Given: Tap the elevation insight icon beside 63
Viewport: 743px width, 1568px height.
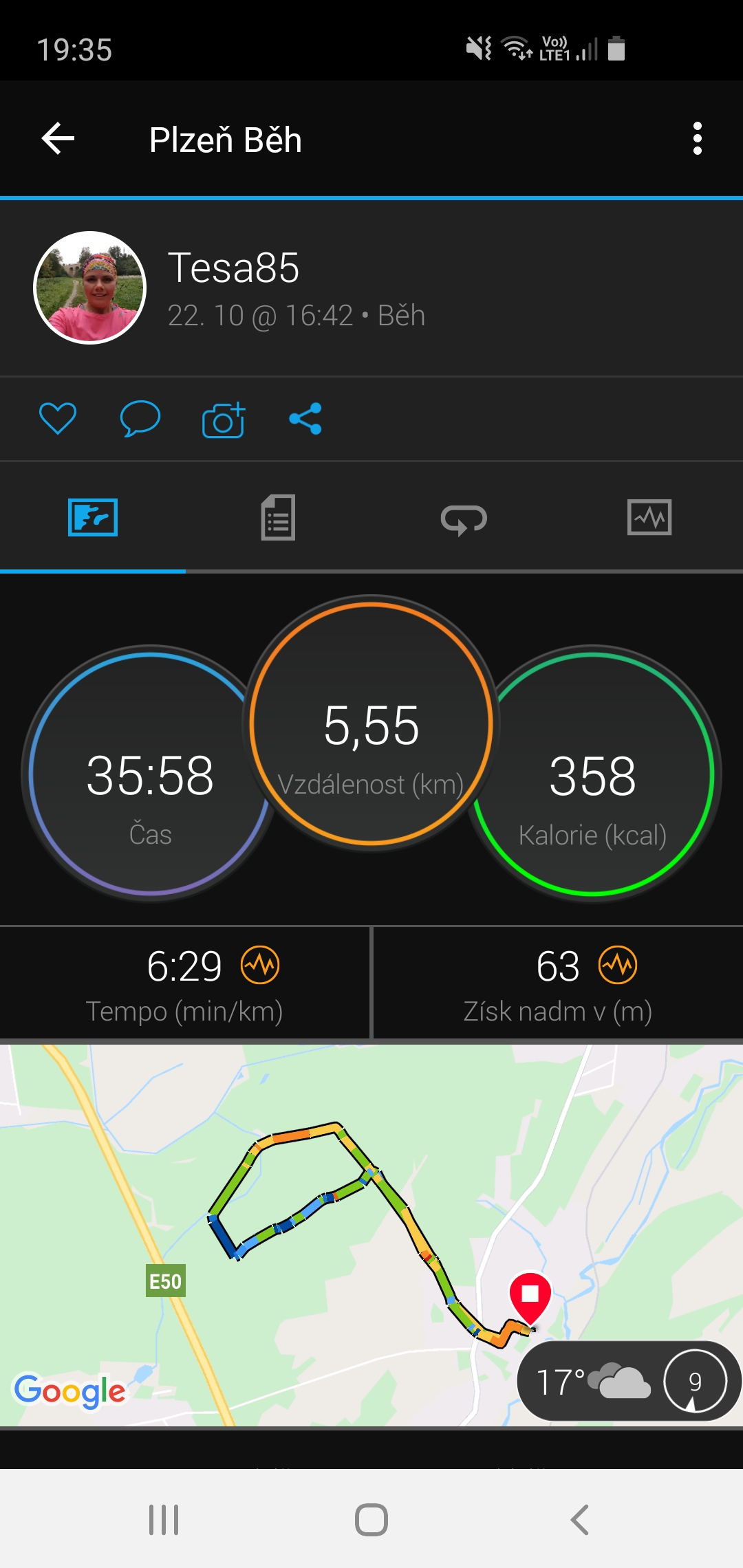Looking at the screenshot, I should click(x=618, y=965).
